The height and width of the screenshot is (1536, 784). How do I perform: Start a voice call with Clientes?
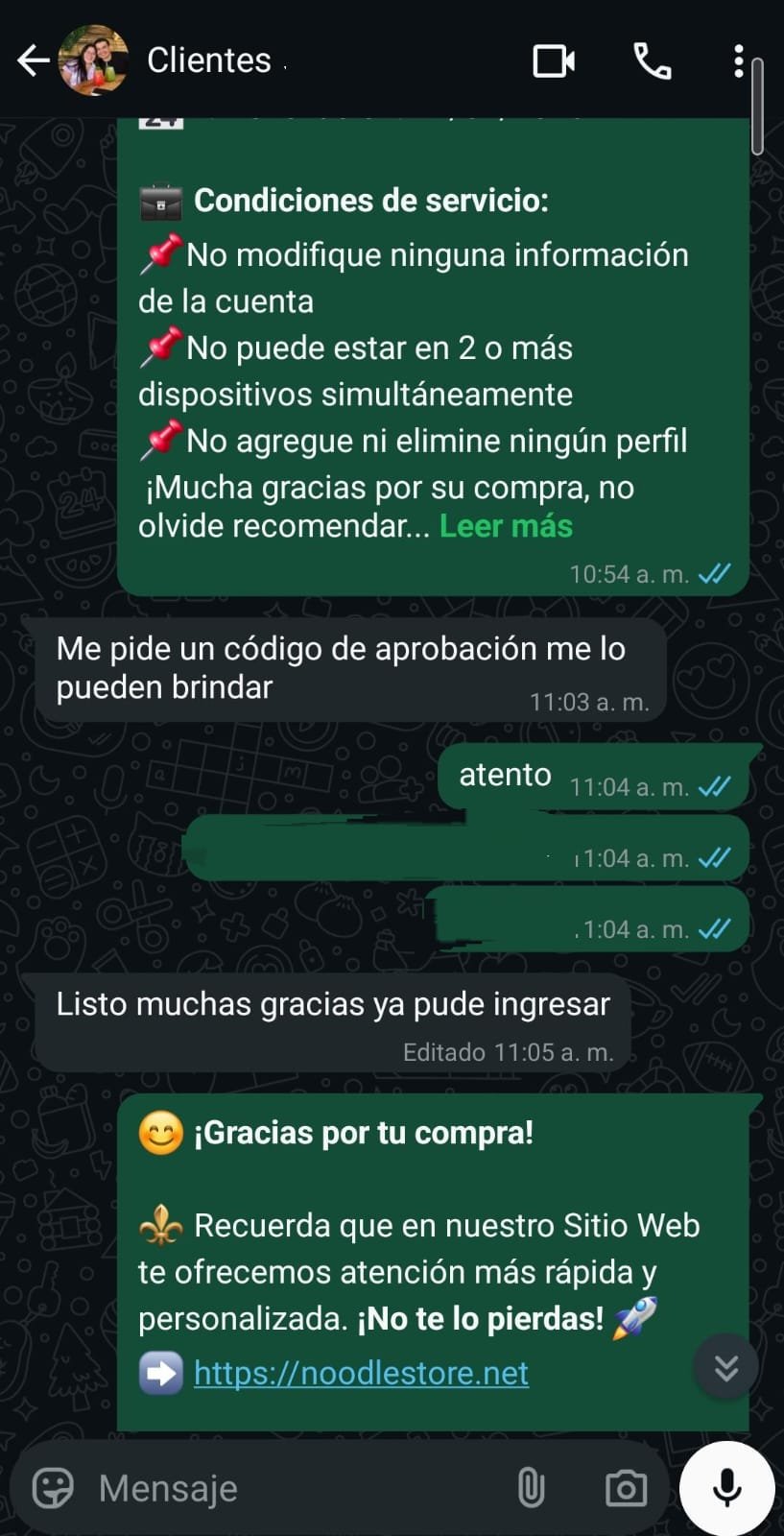652,61
